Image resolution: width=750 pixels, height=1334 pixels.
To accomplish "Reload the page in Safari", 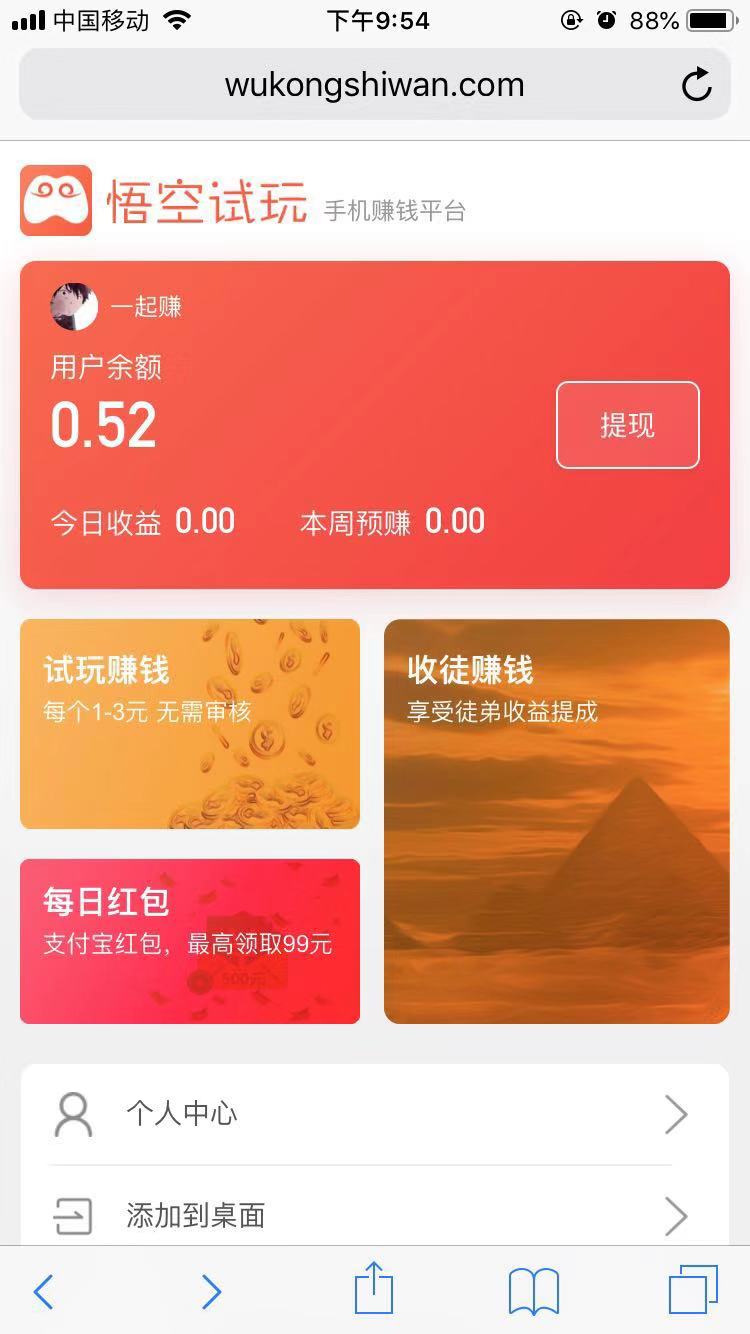I will [696, 85].
